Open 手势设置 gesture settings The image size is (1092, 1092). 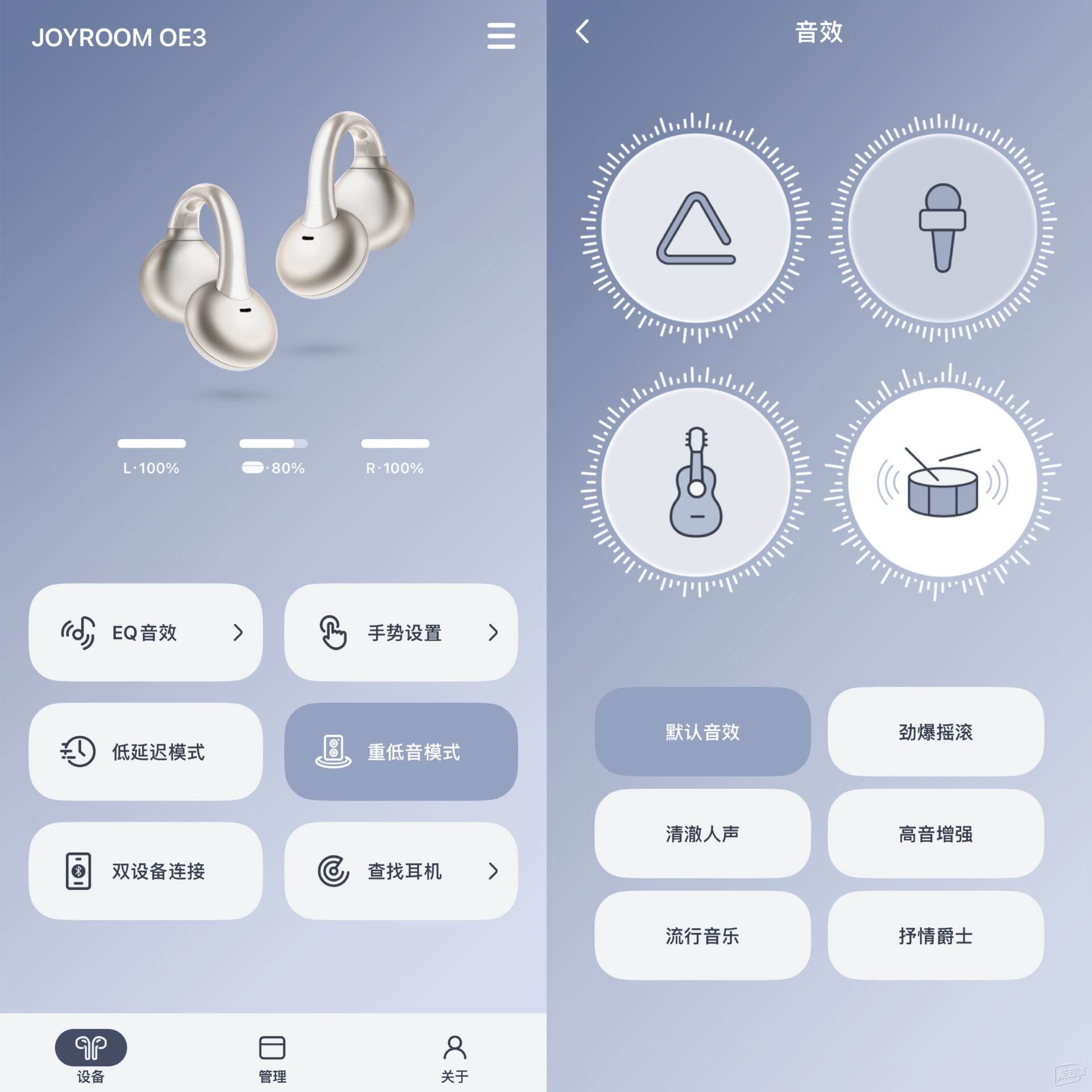[401, 632]
